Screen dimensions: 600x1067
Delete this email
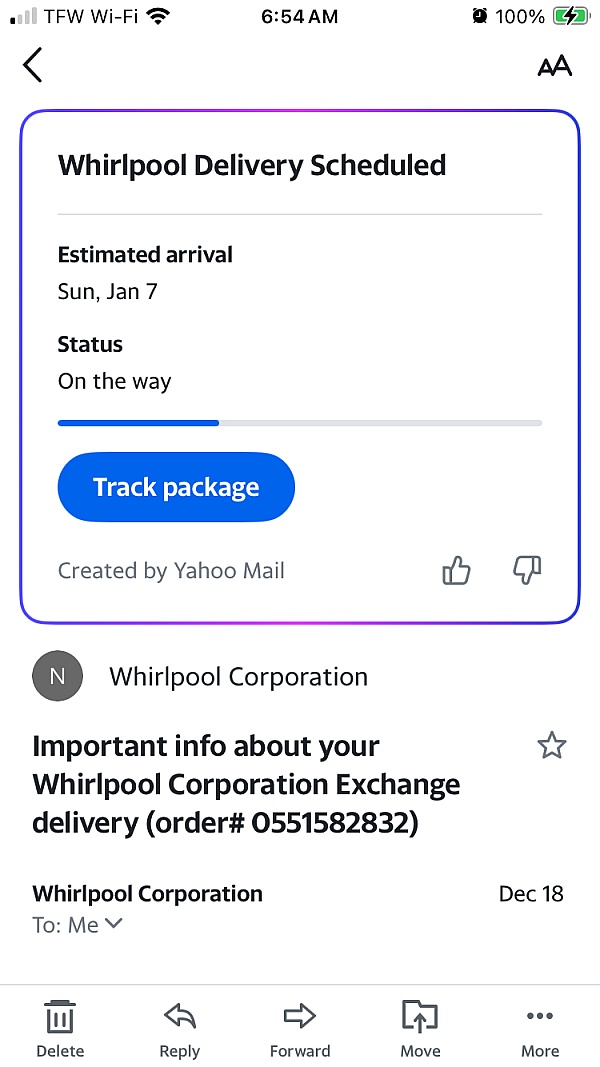[x=60, y=1029]
